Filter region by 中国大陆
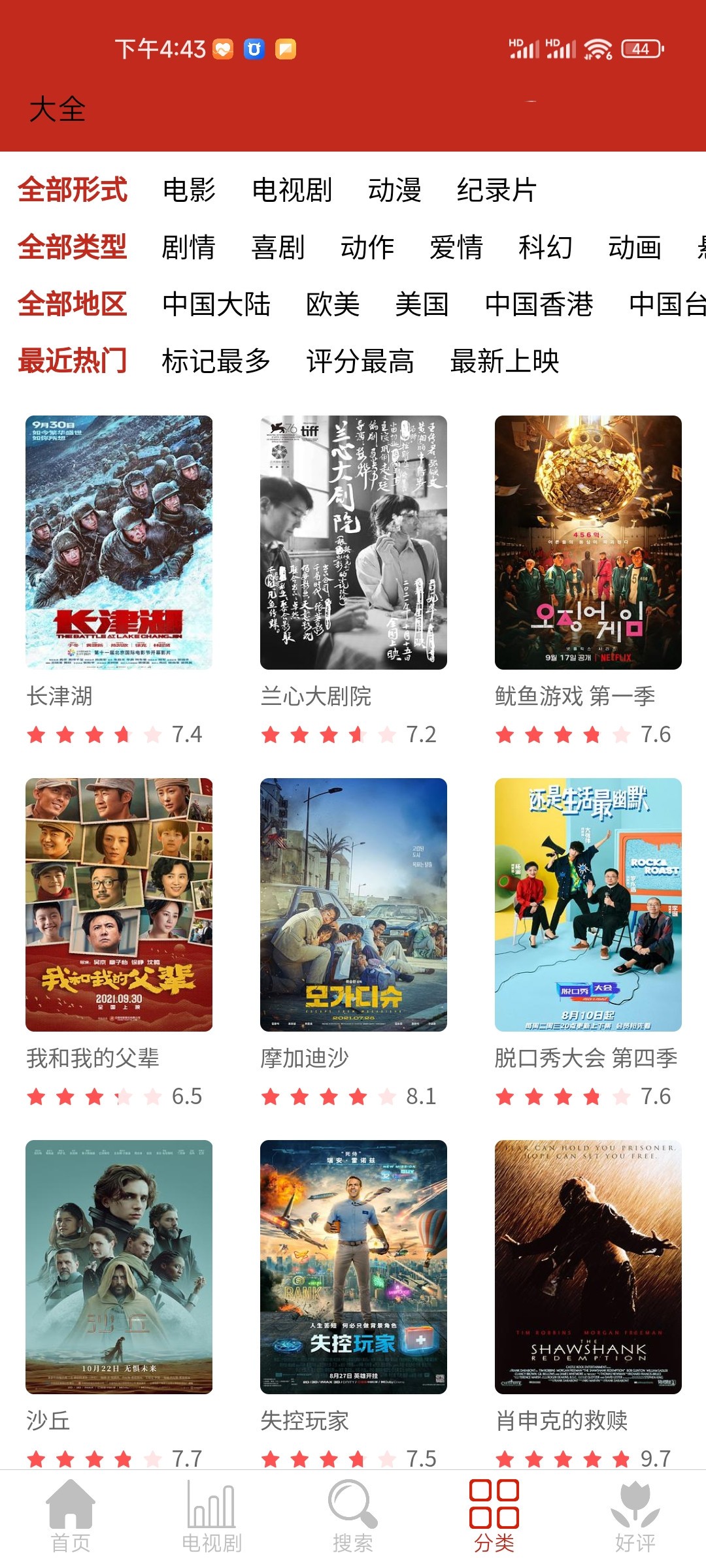Image resolution: width=706 pixels, height=1568 pixels. 216,304
